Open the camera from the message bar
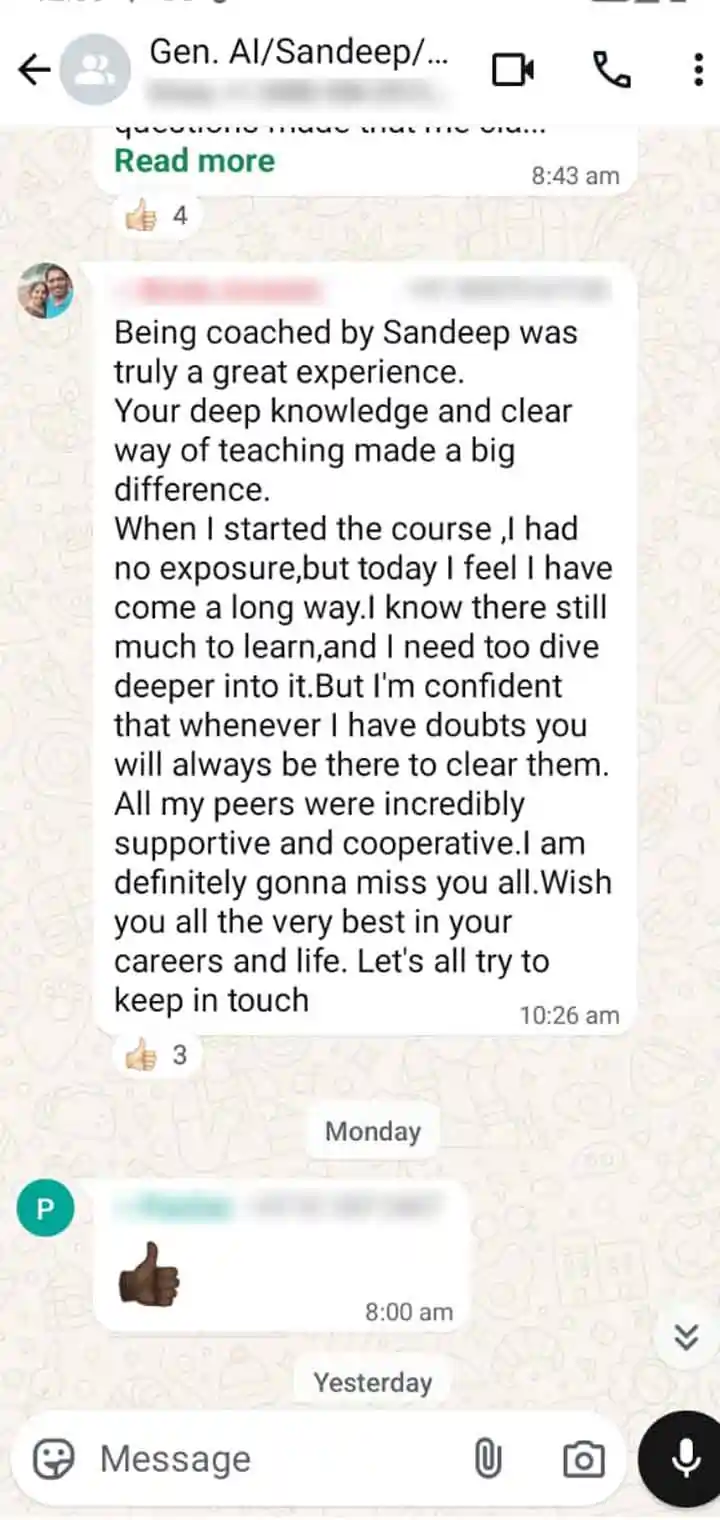The width and height of the screenshot is (720, 1520). click(583, 1460)
